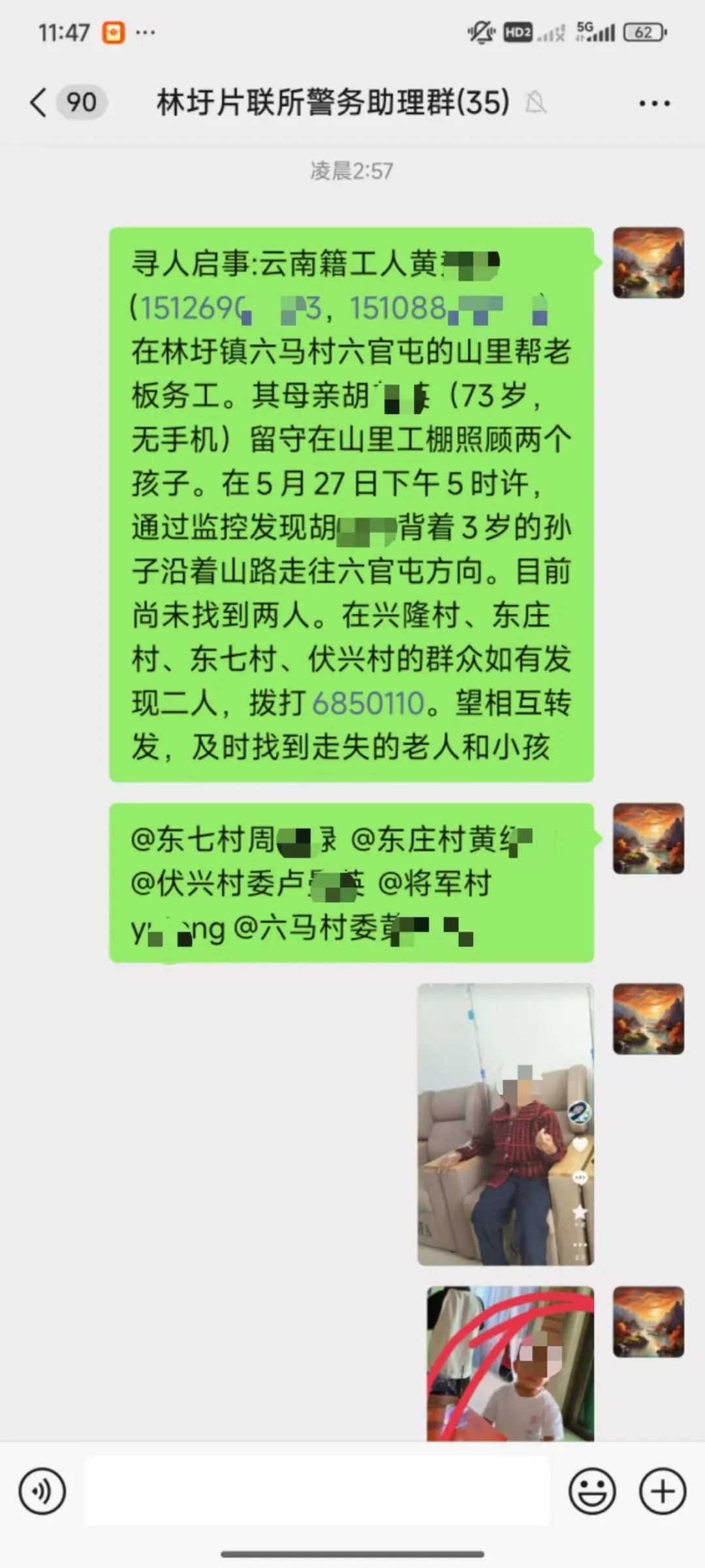705x1568 pixels.
Task: Tap the muted bell icon beside group name
Action: point(537,102)
